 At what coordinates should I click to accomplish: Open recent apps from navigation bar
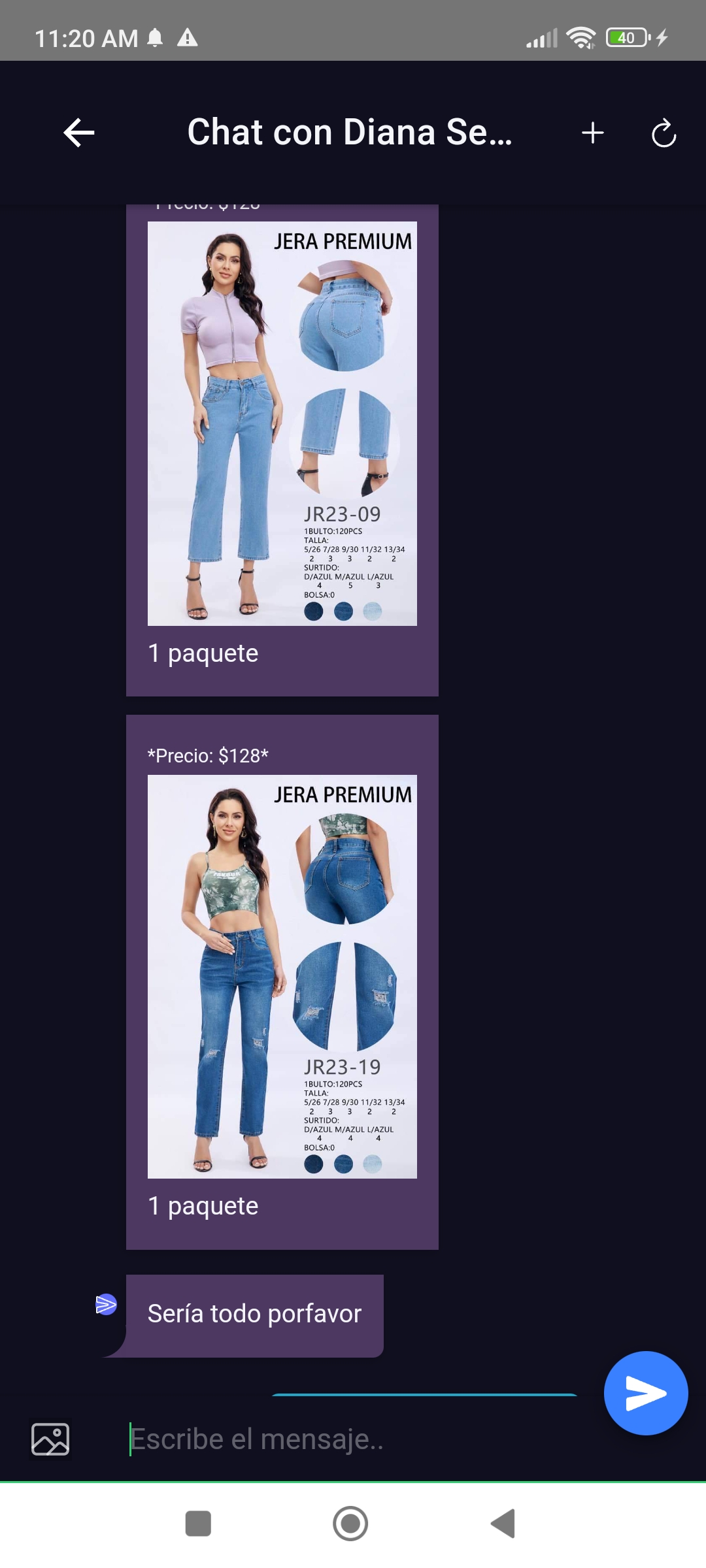click(x=198, y=1524)
